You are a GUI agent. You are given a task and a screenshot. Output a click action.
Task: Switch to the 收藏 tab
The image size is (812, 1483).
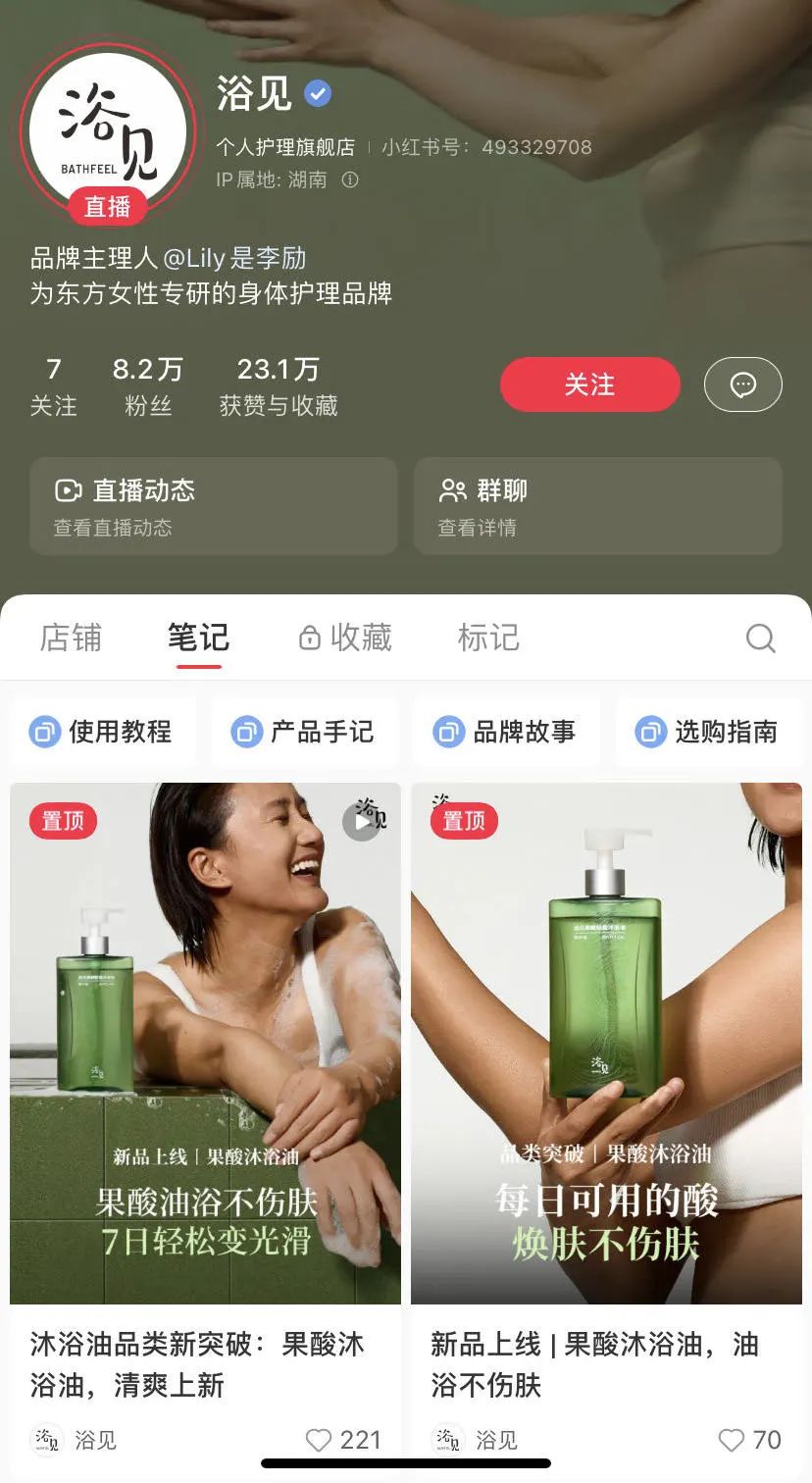click(x=345, y=638)
